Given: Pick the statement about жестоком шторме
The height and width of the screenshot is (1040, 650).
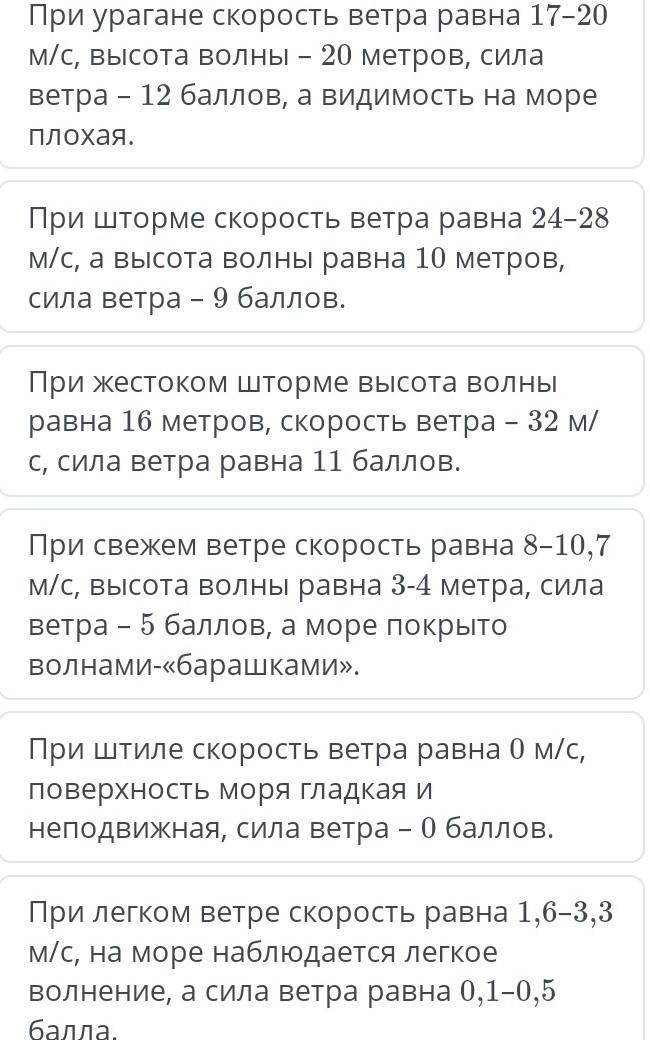Looking at the screenshot, I should coord(322,421).
